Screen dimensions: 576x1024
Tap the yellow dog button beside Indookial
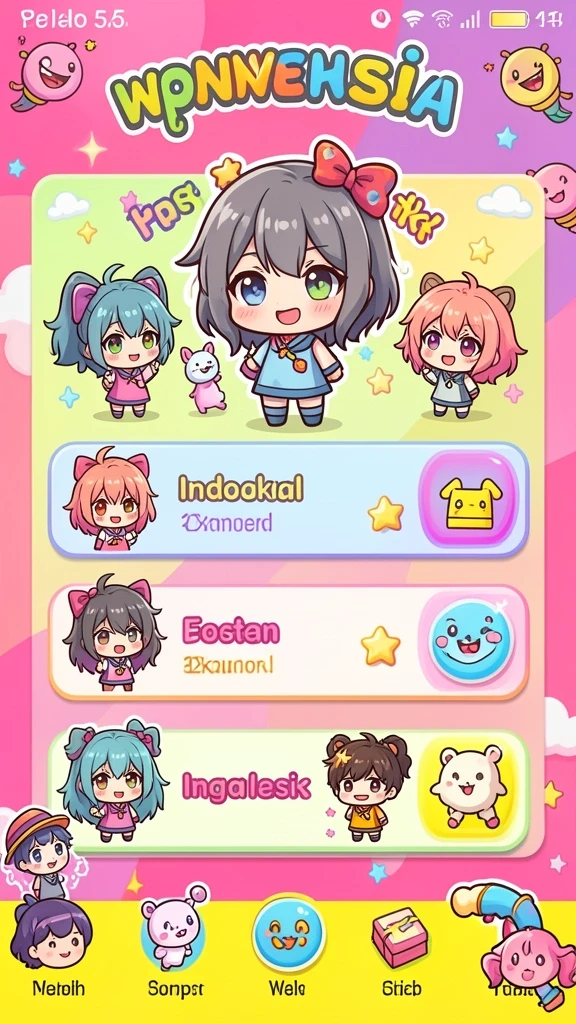point(470,500)
